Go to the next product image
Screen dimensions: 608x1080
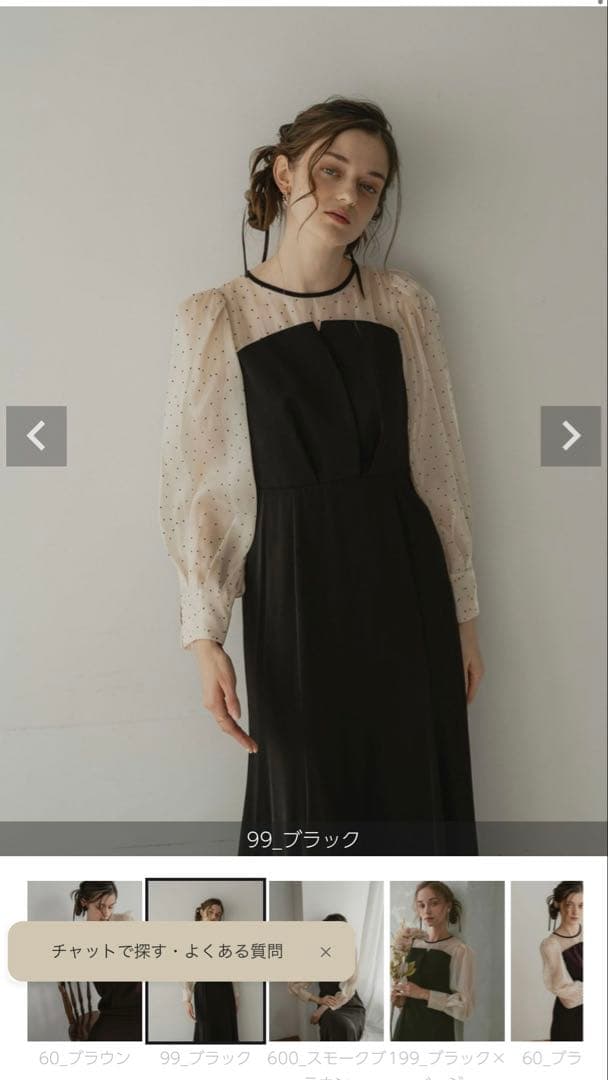pyautogui.click(x=570, y=436)
